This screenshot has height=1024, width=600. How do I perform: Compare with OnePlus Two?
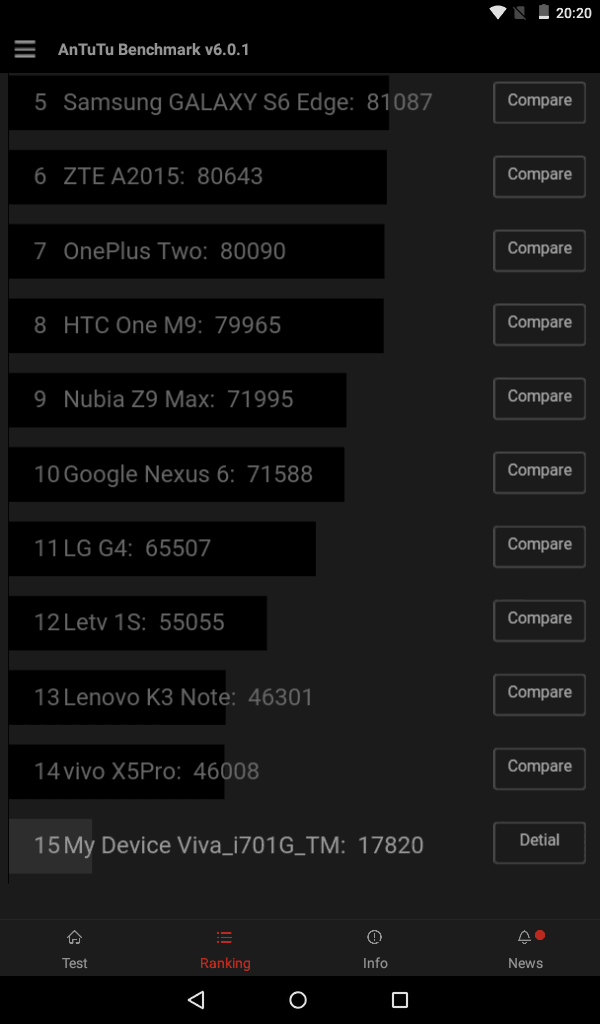click(539, 251)
